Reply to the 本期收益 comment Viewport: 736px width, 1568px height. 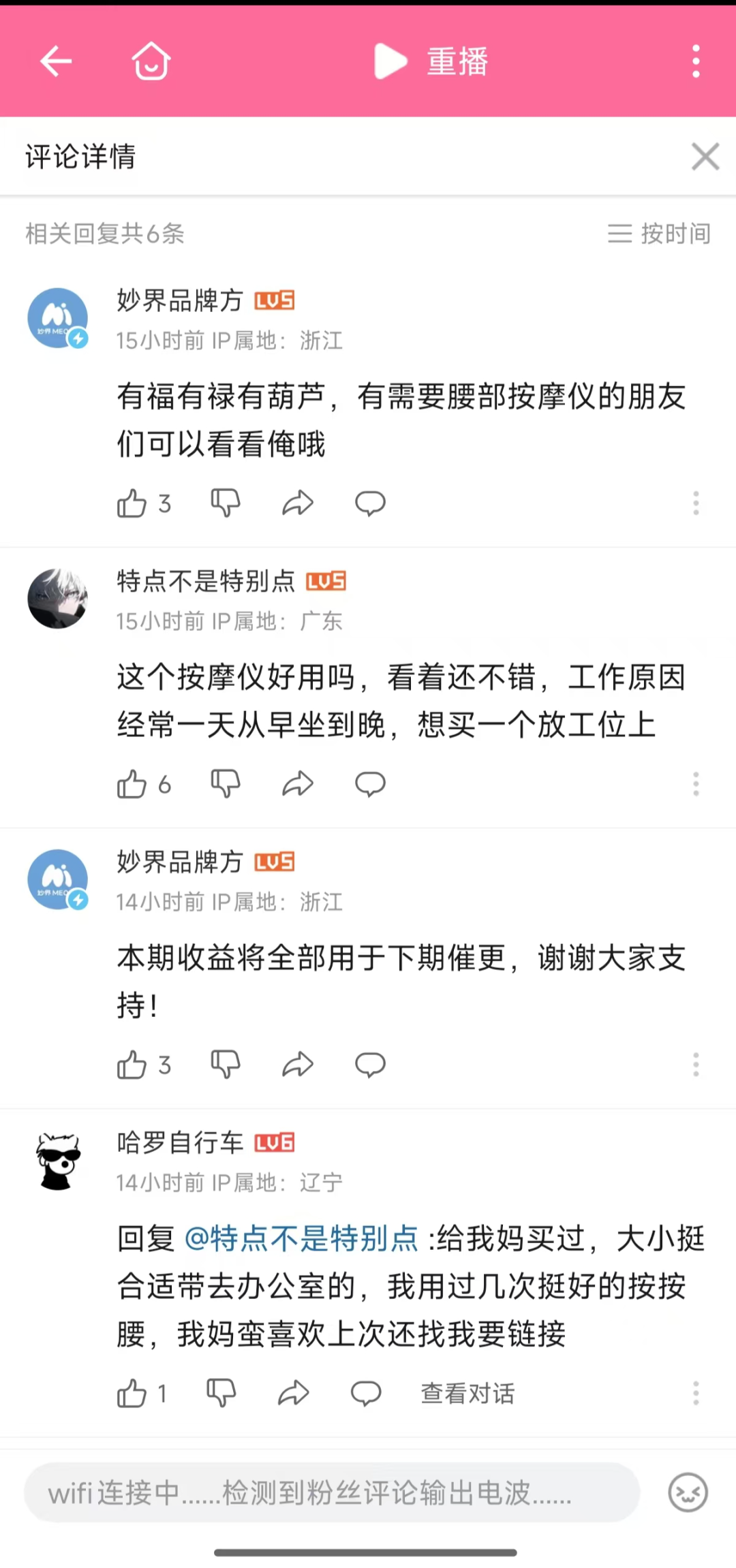click(370, 1065)
